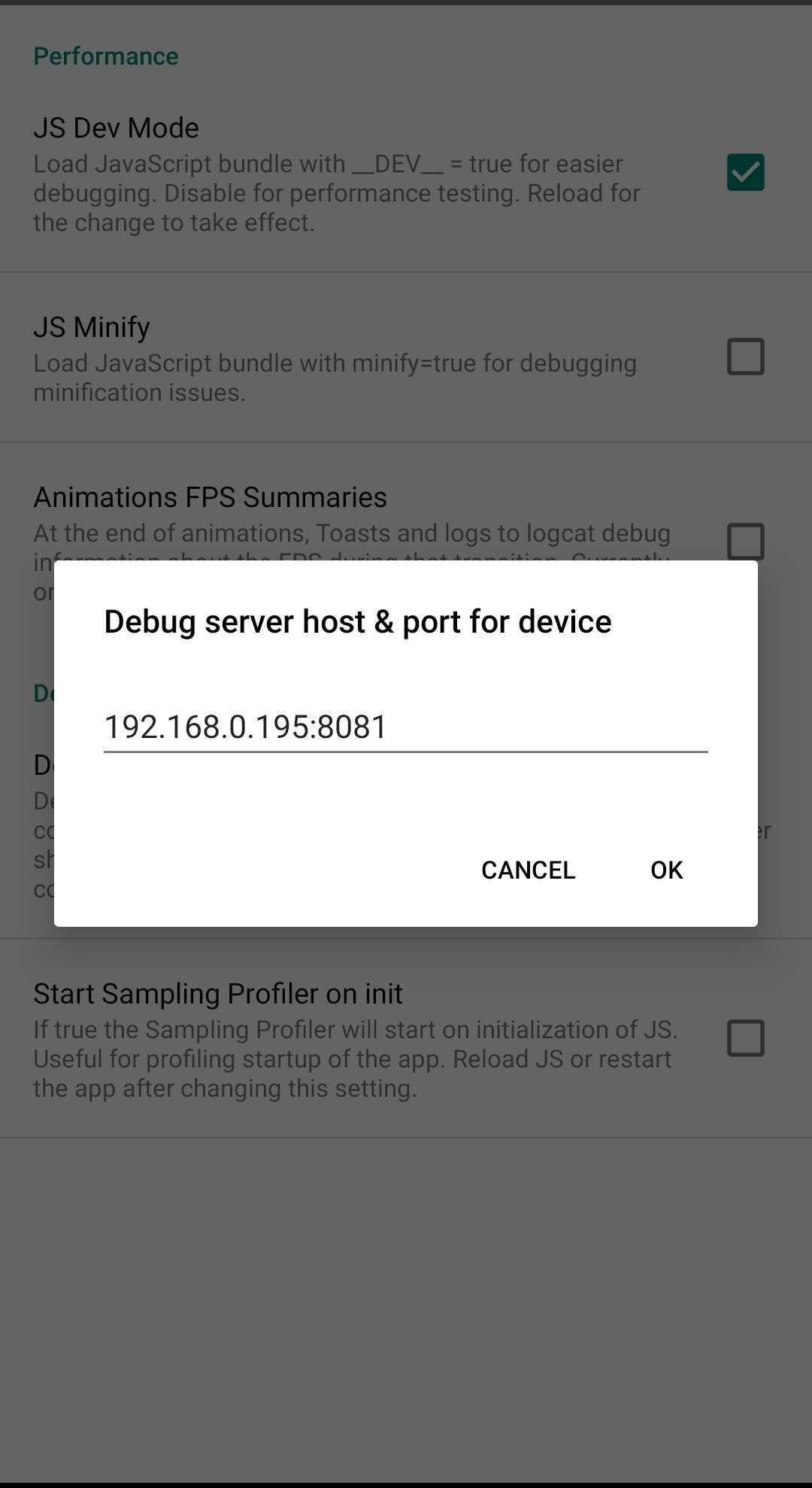The width and height of the screenshot is (812, 1488).
Task: Click the Performance section header
Action: 106,55
